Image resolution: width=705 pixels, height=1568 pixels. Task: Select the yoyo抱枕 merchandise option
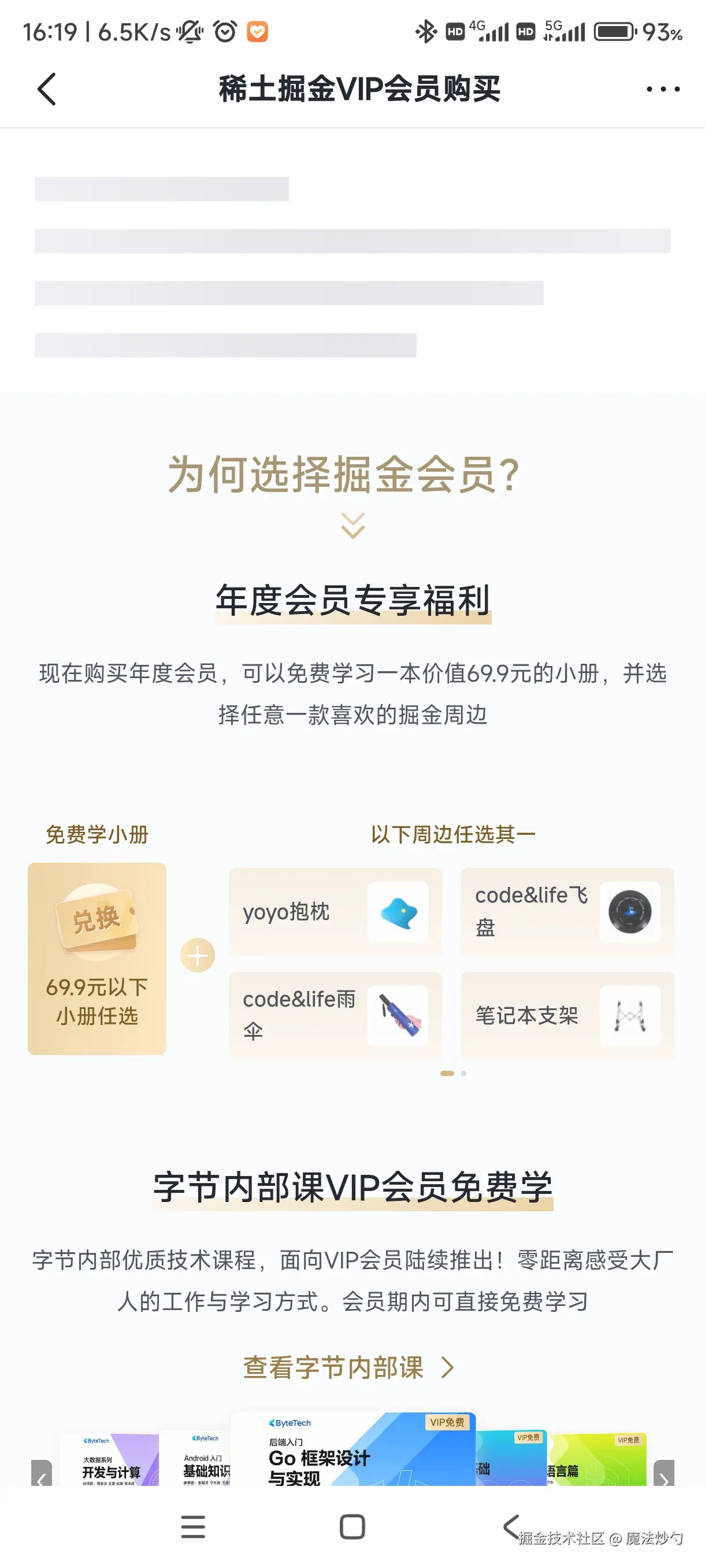[335, 912]
